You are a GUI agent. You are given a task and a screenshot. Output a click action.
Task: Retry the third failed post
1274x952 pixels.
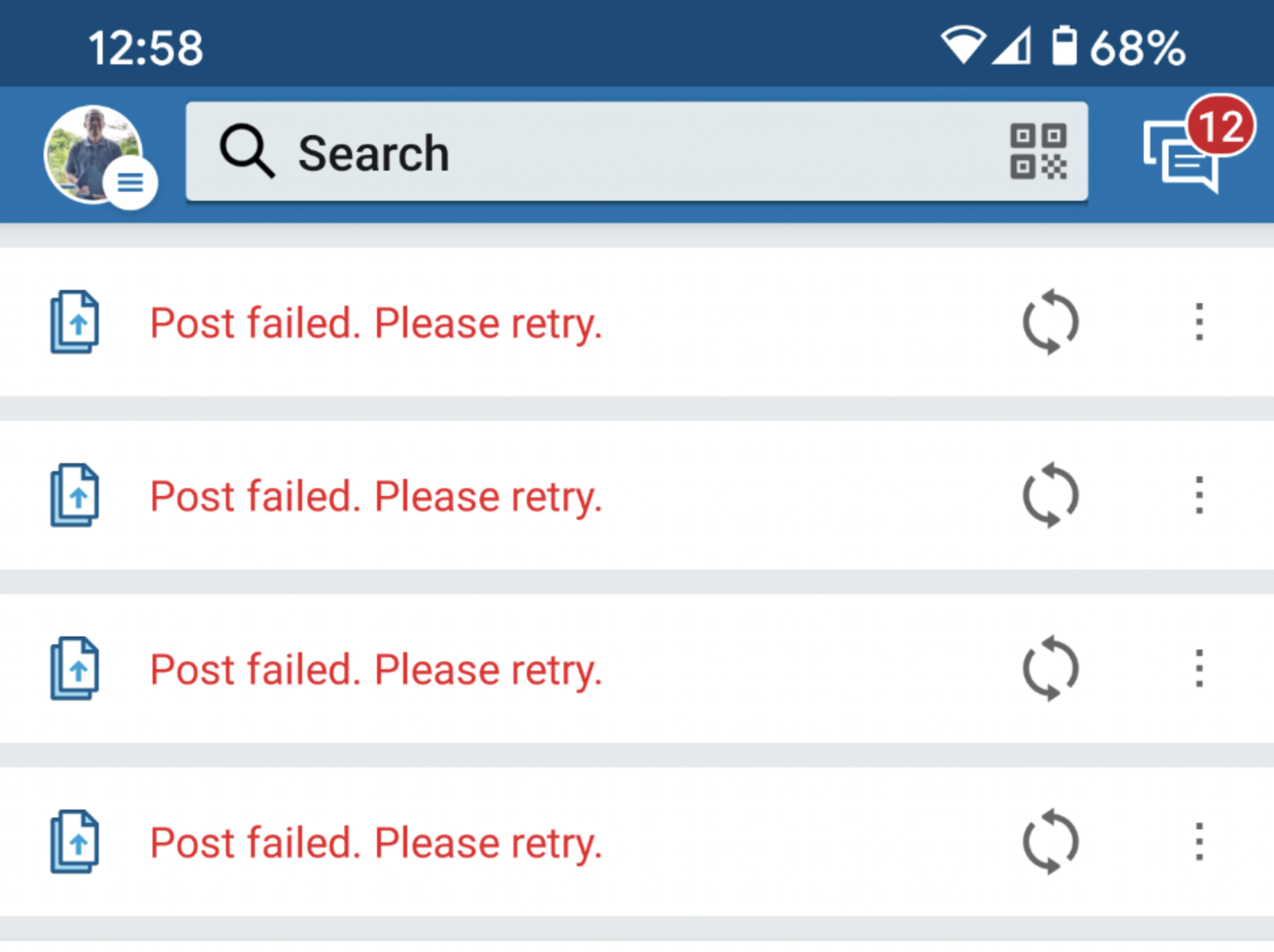coord(1050,669)
